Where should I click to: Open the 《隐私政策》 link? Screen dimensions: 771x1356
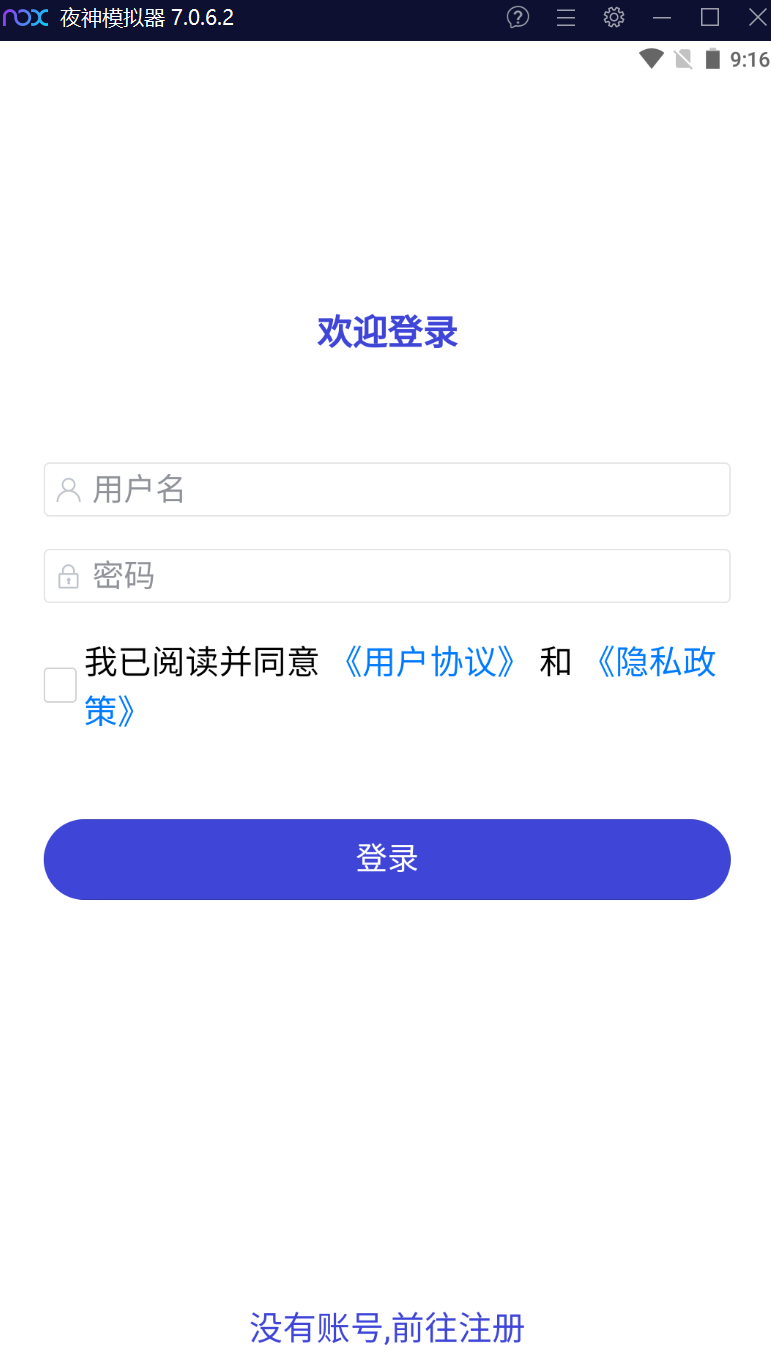655,662
